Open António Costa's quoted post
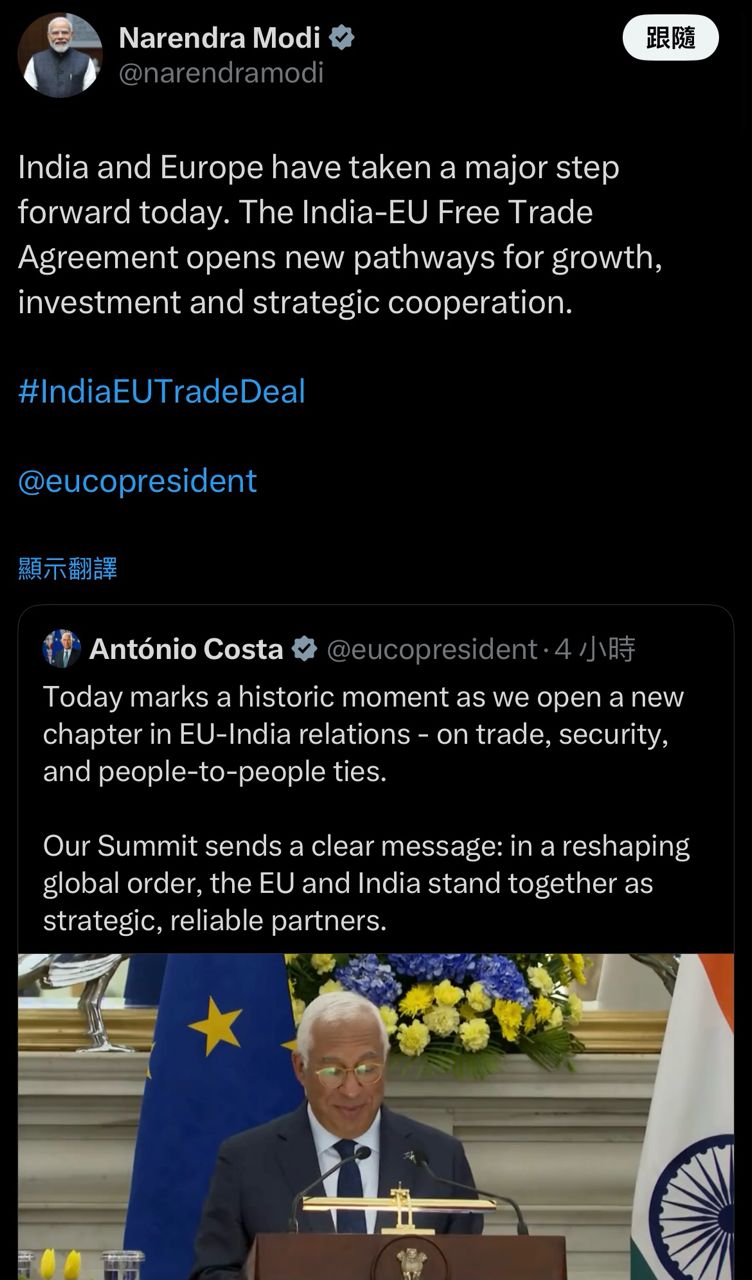The width and height of the screenshot is (752, 1280). [x=365, y=790]
